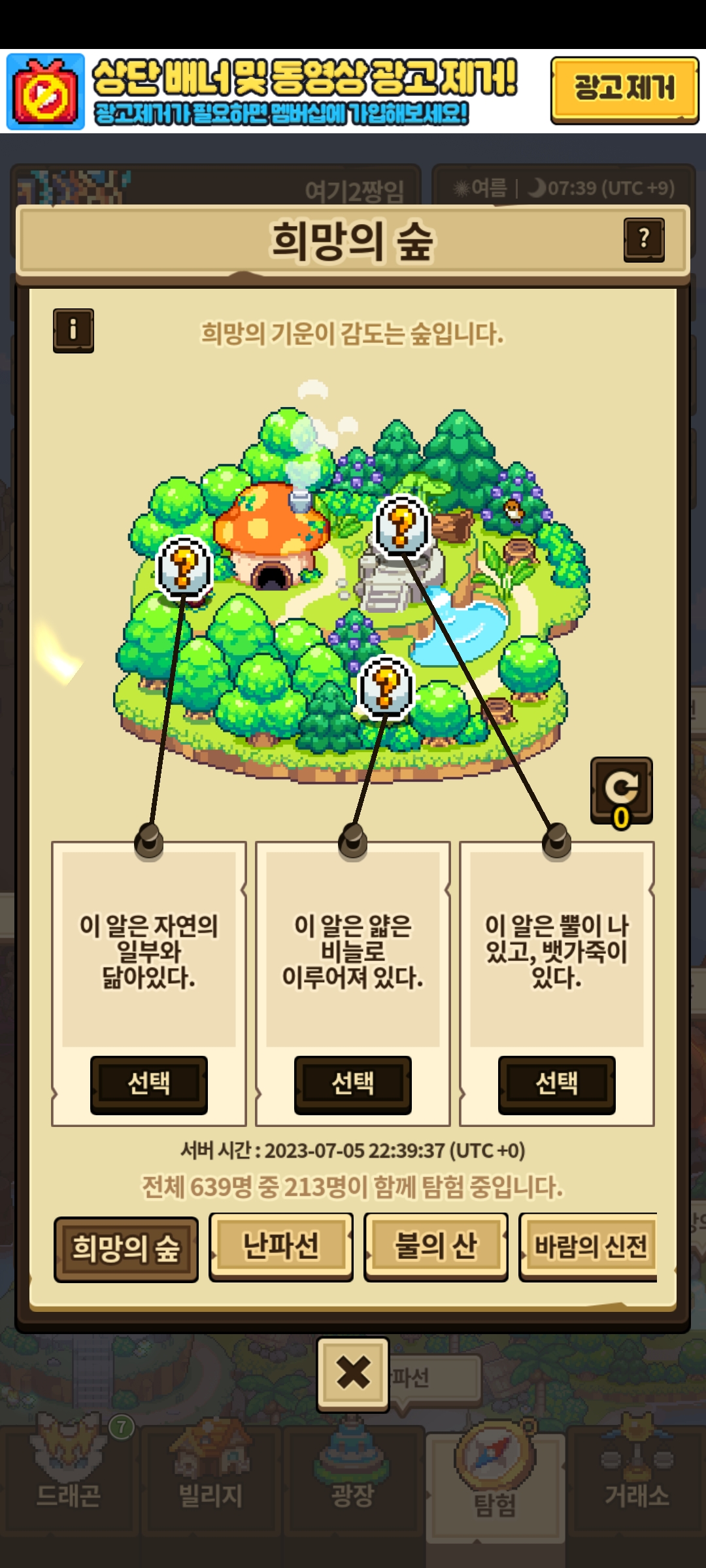706x1568 pixels.
Task: Open the info icon for 희망의 숲
Action: (x=73, y=331)
